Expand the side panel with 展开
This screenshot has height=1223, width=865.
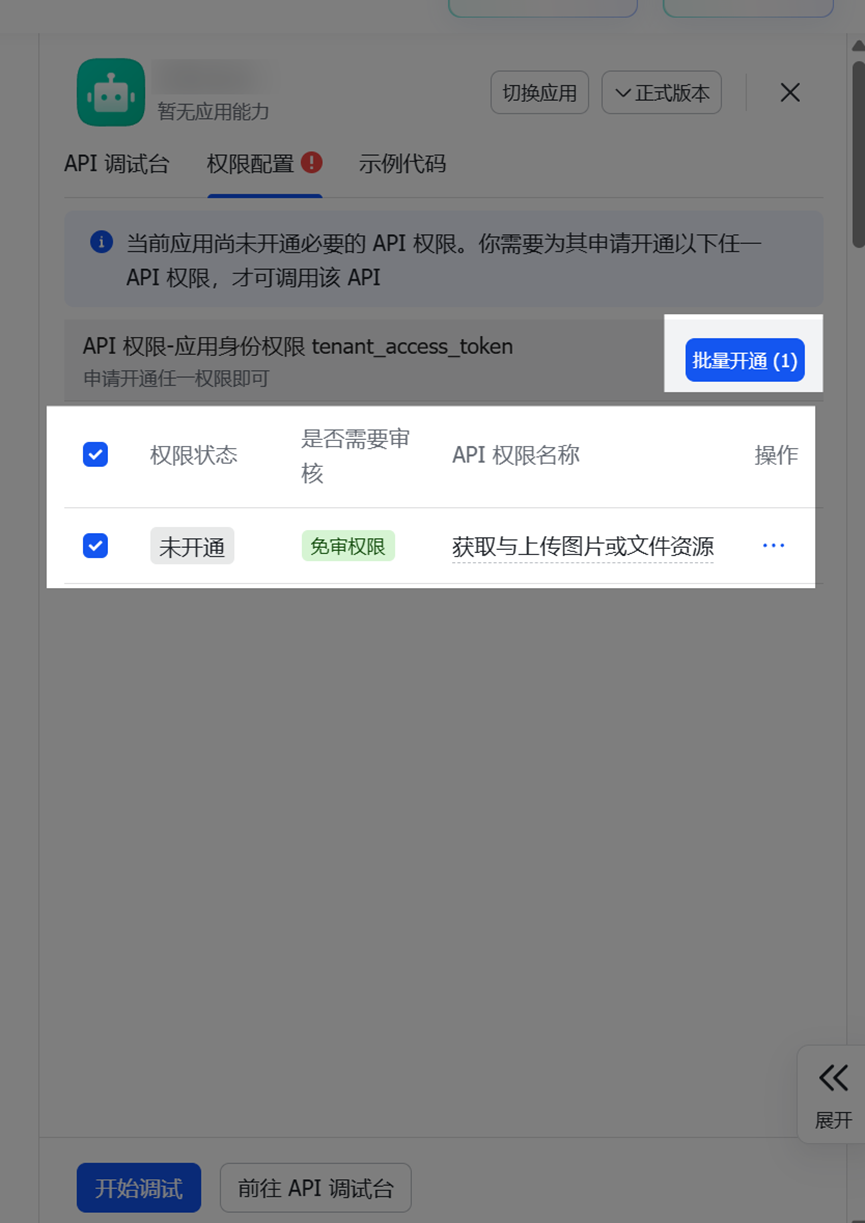[833, 1094]
